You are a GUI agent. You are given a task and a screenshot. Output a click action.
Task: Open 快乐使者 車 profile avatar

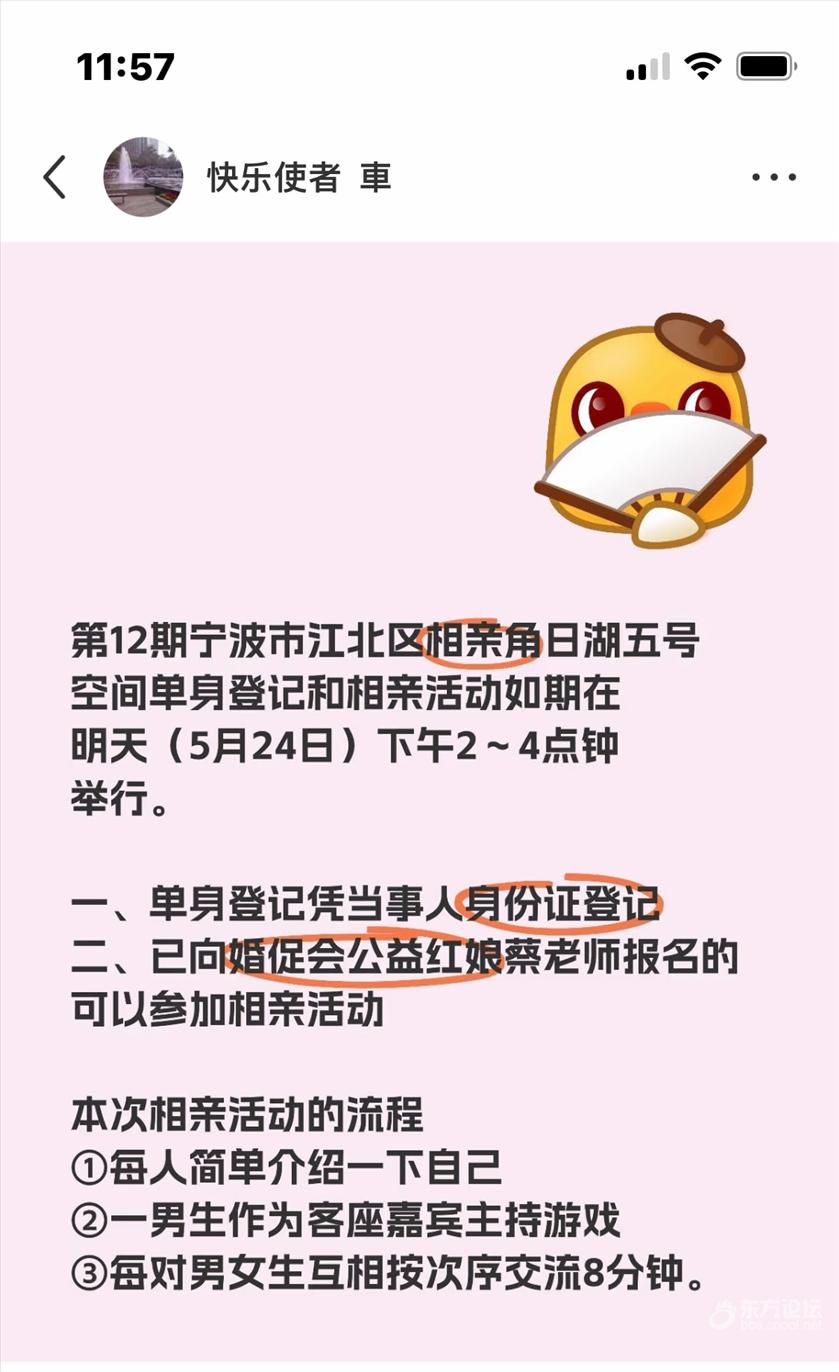tap(143, 177)
